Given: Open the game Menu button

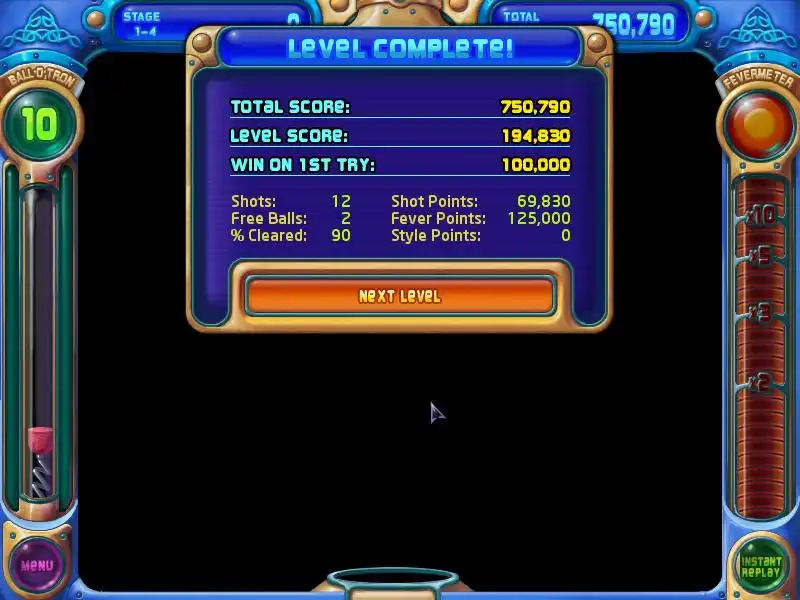Looking at the screenshot, I should [37, 565].
